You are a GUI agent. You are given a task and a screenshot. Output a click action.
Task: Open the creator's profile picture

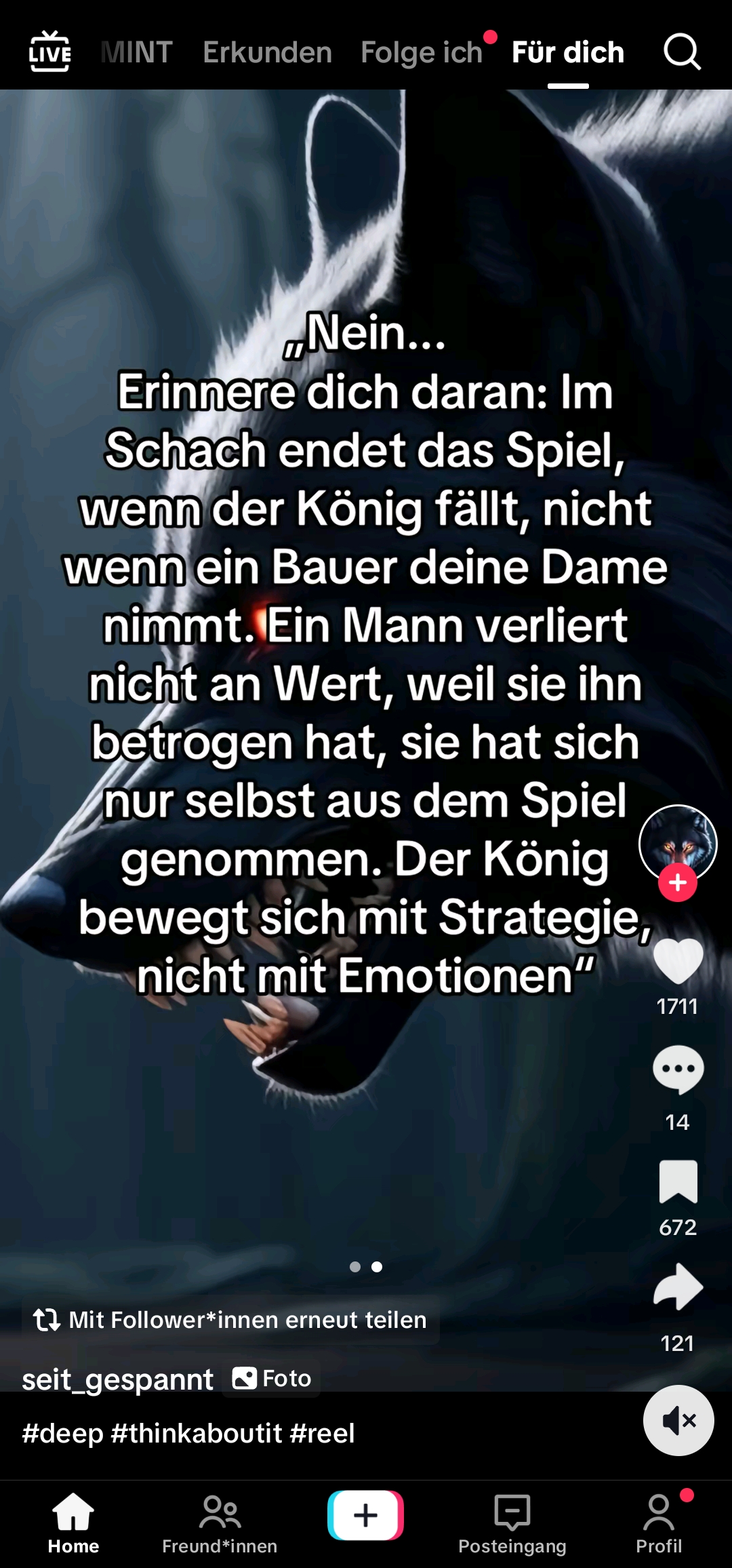click(678, 843)
